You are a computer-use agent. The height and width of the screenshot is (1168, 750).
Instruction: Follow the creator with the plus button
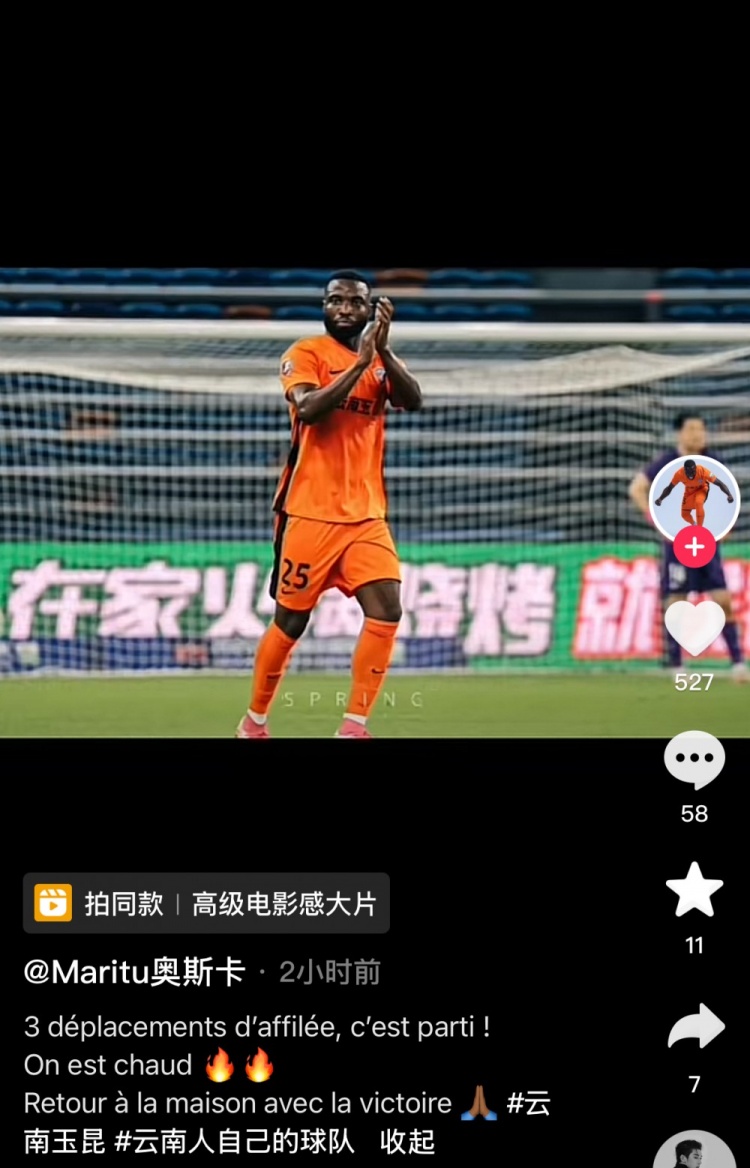[x=694, y=547]
